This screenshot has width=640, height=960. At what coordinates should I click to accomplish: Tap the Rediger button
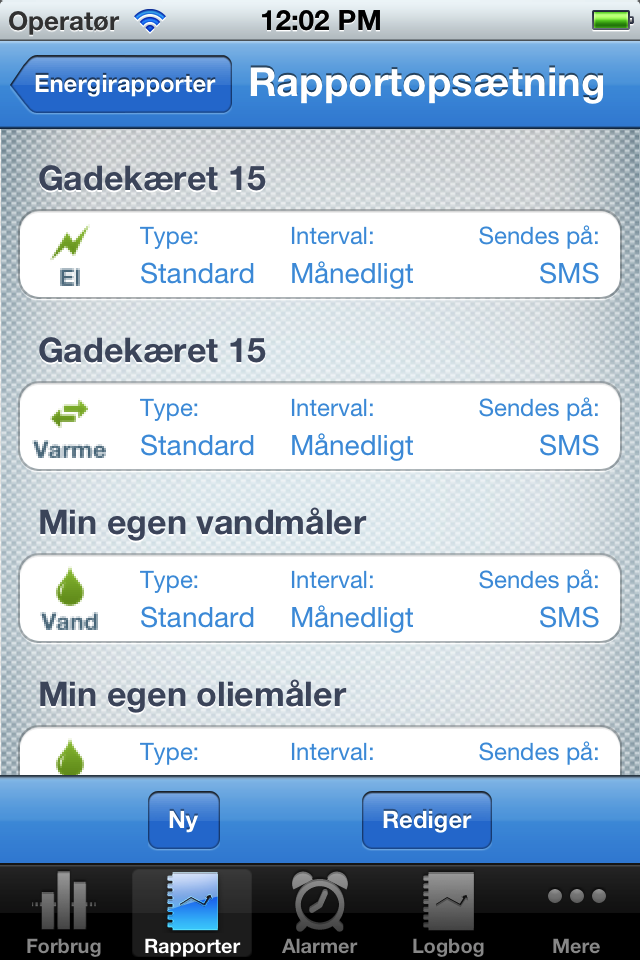click(x=426, y=820)
